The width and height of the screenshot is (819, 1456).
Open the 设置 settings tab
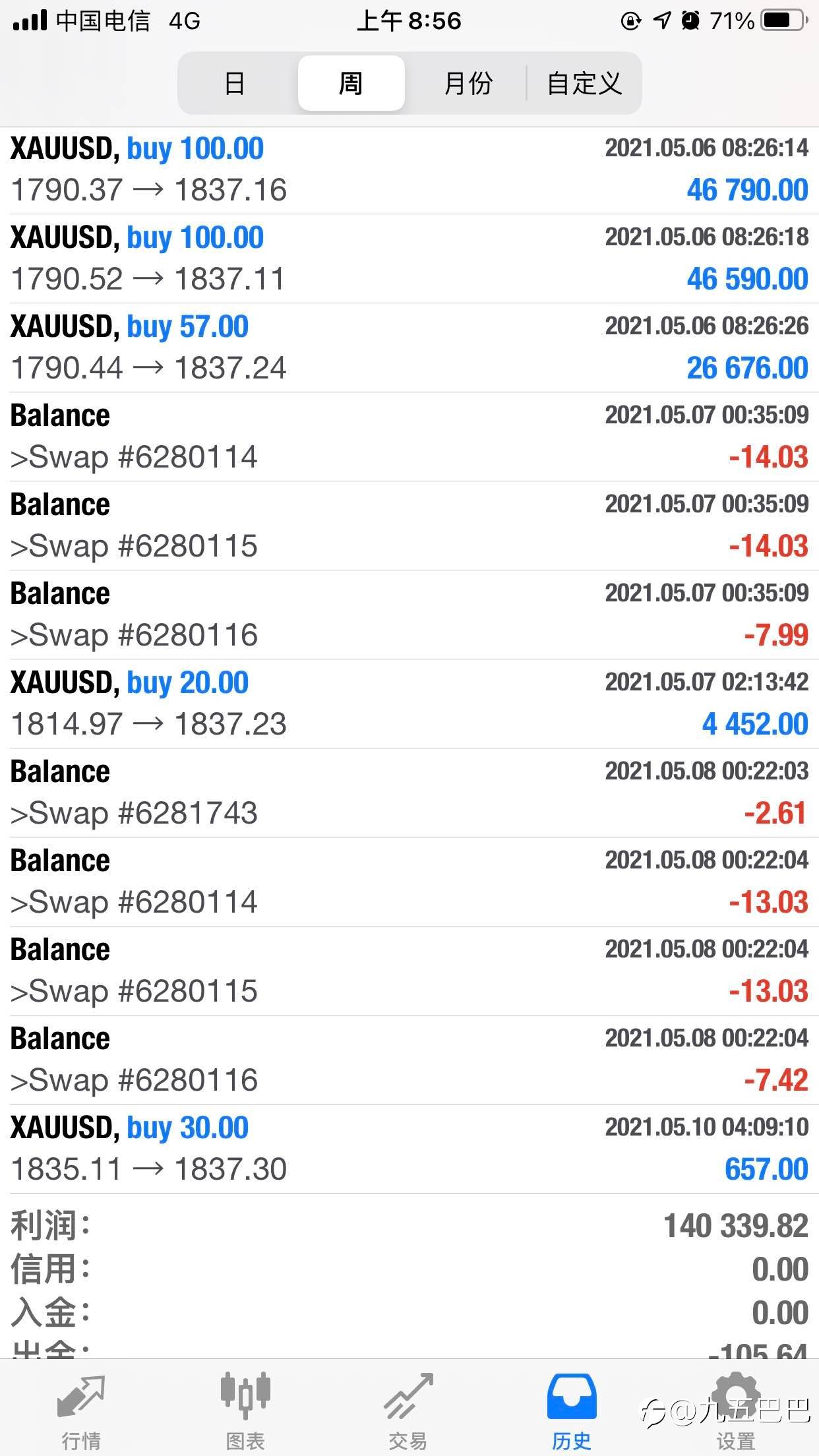point(736,1410)
